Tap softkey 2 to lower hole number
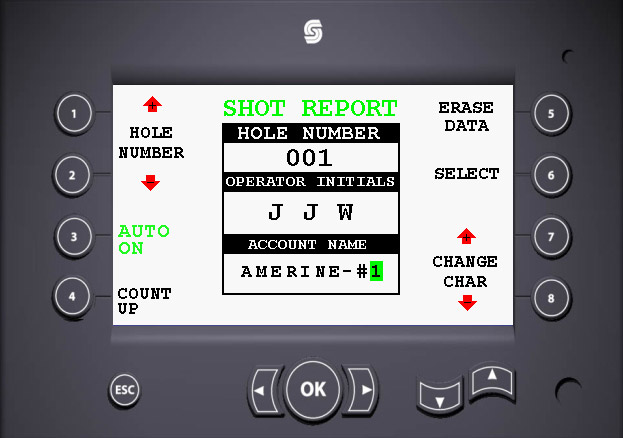Viewport: 623px width, 438px height. point(74,175)
